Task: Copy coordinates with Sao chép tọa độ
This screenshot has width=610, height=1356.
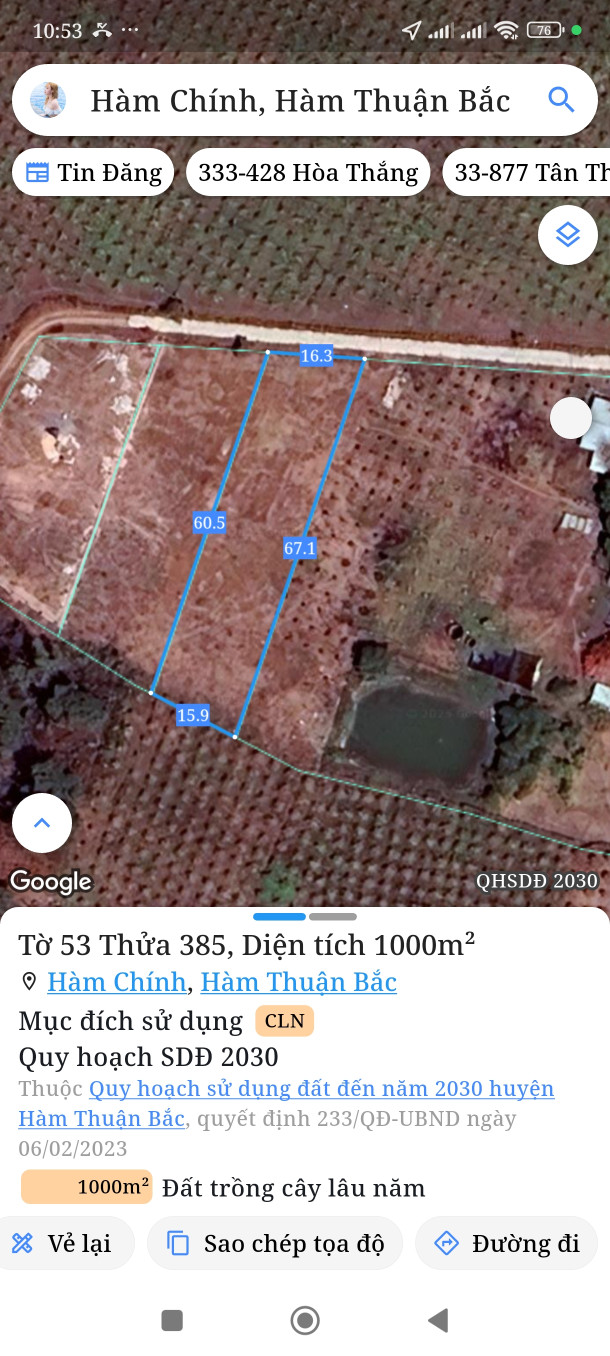Action: click(275, 1243)
